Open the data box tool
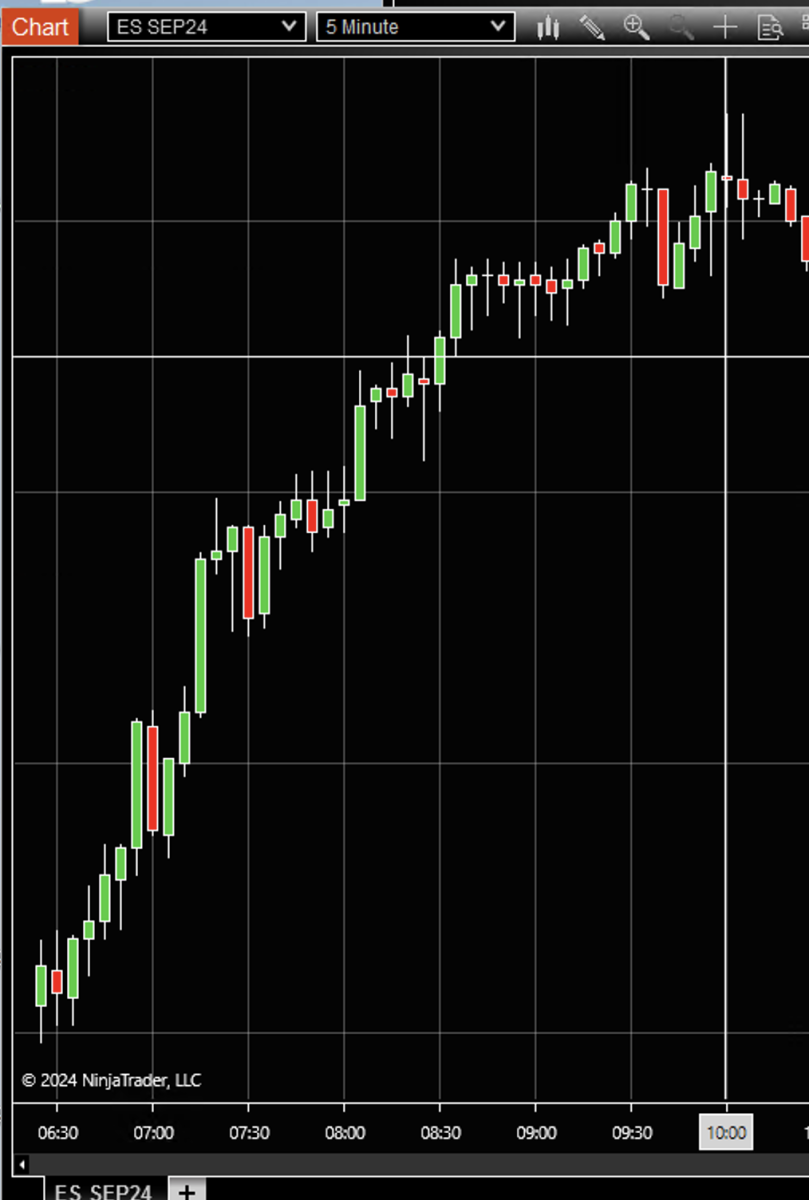Image resolution: width=809 pixels, height=1200 pixels. [x=769, y=28]
